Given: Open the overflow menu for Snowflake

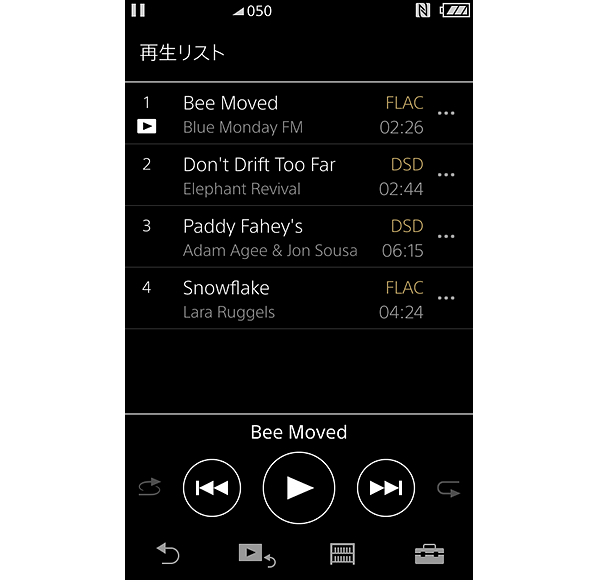Looking at the screenshot, I should pos(446,299).
